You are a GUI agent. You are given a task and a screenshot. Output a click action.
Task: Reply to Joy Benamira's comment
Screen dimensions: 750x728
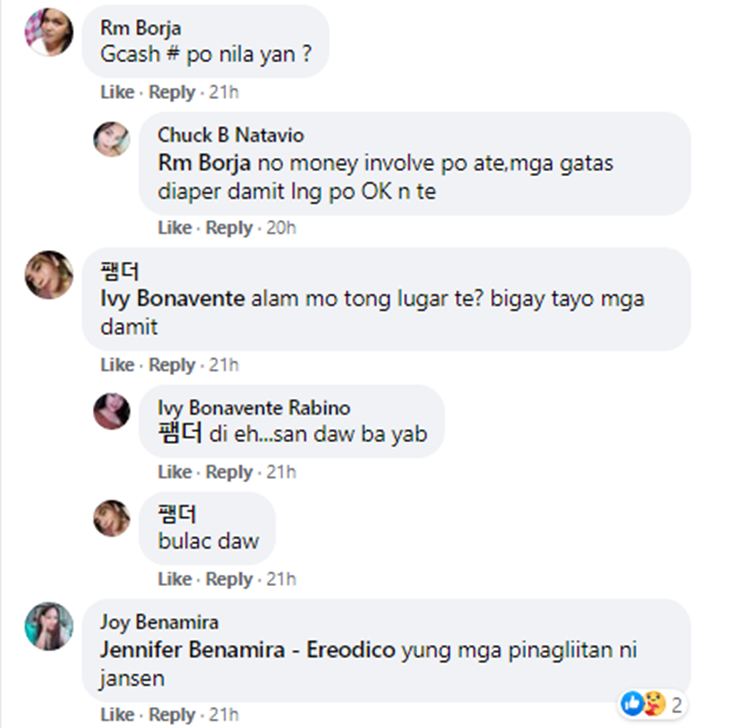pyautogui.click(x=172, y=714)
